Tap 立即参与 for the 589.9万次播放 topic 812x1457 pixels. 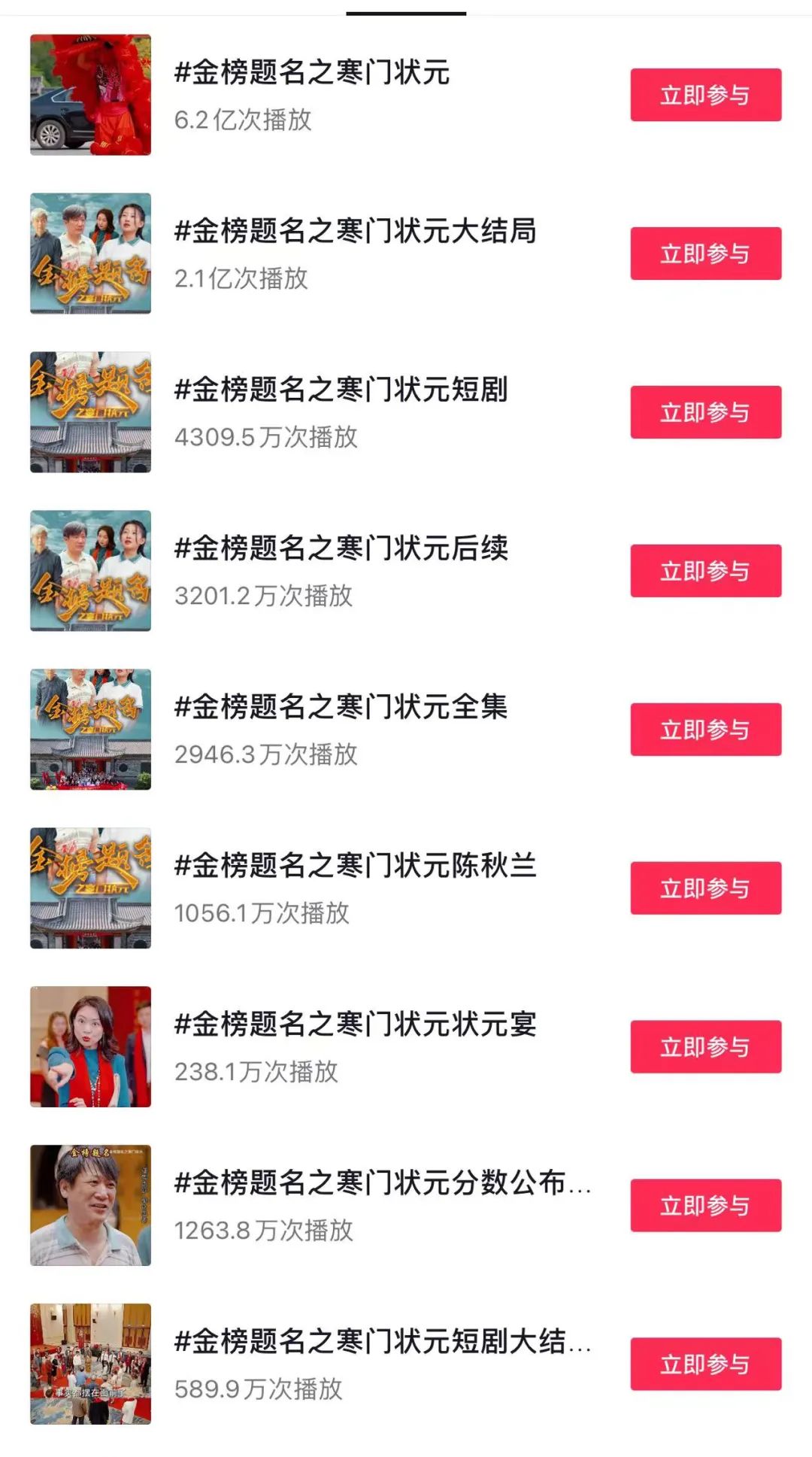[x=705, y=1364]
